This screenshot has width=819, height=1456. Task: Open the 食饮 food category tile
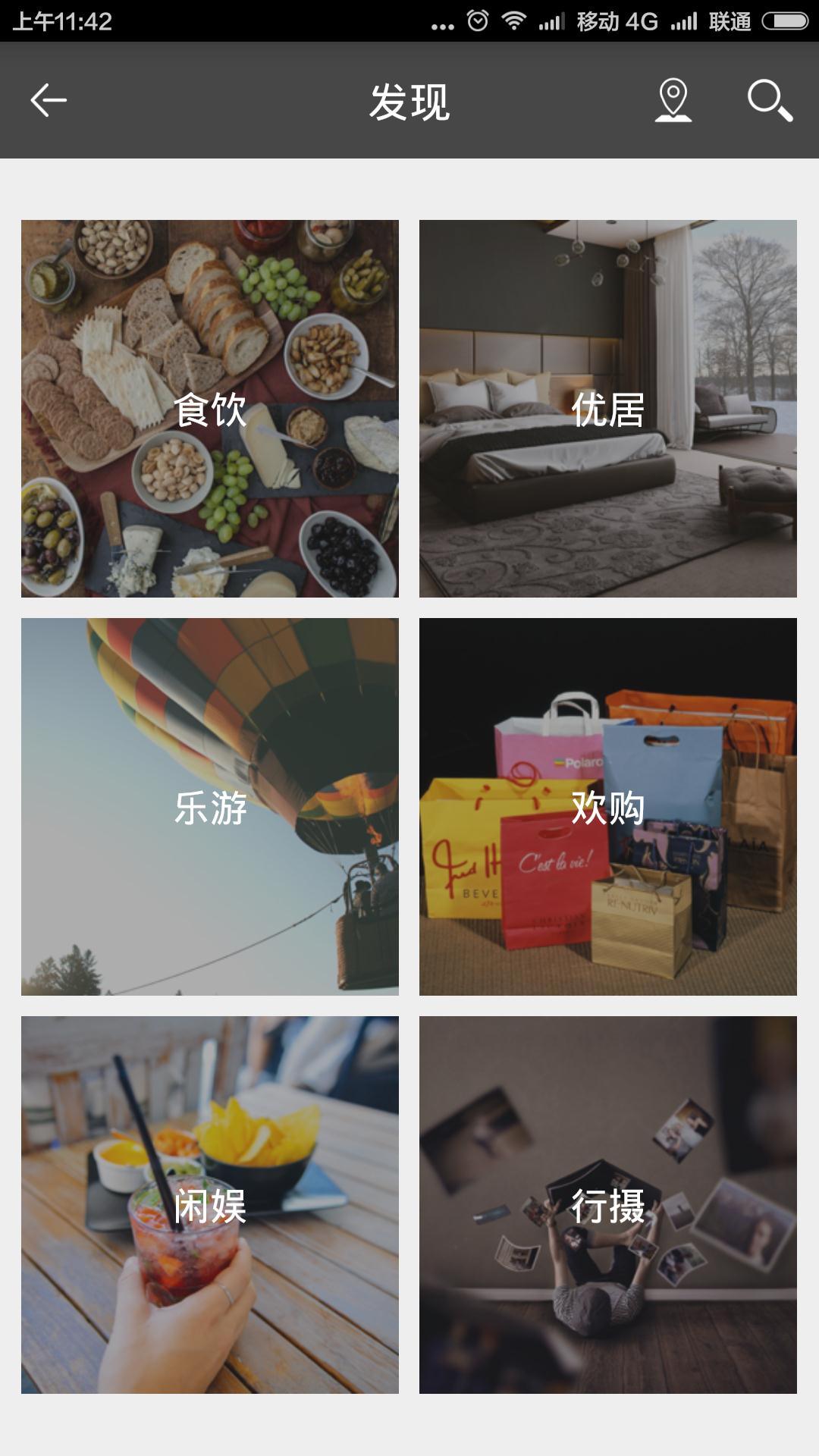[210, 409]
